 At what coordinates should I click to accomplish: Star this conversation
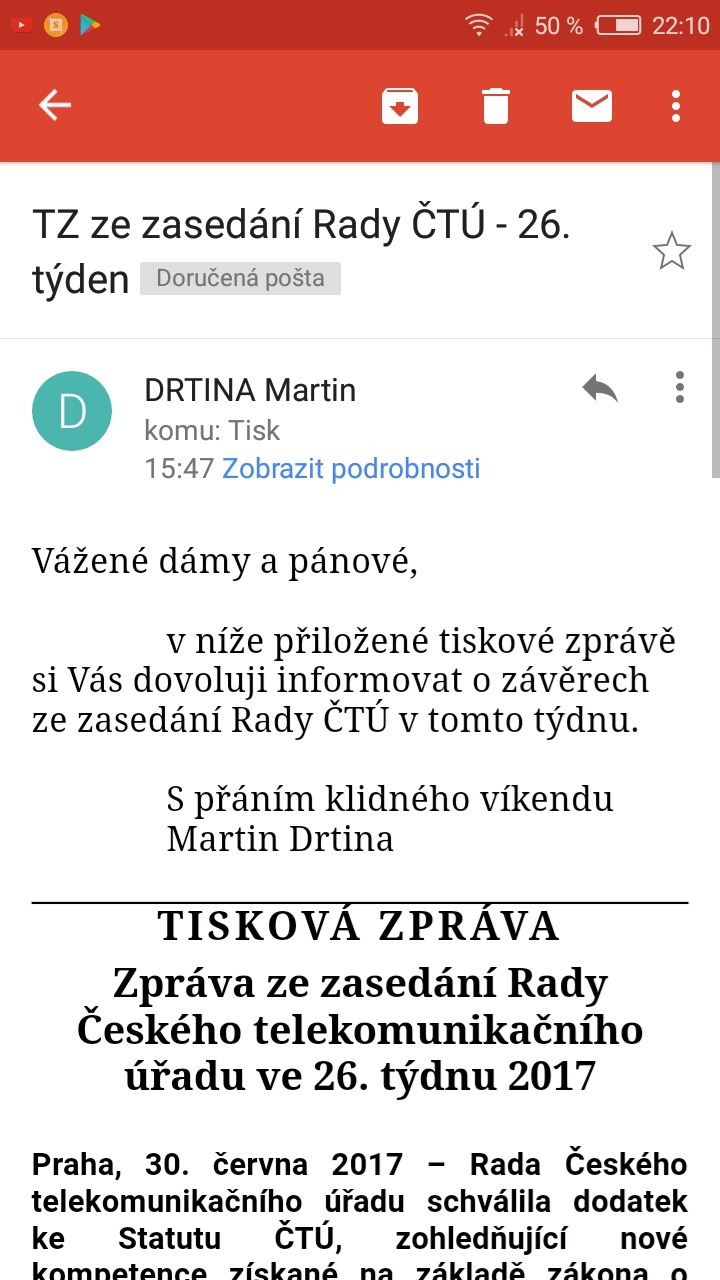671,252
